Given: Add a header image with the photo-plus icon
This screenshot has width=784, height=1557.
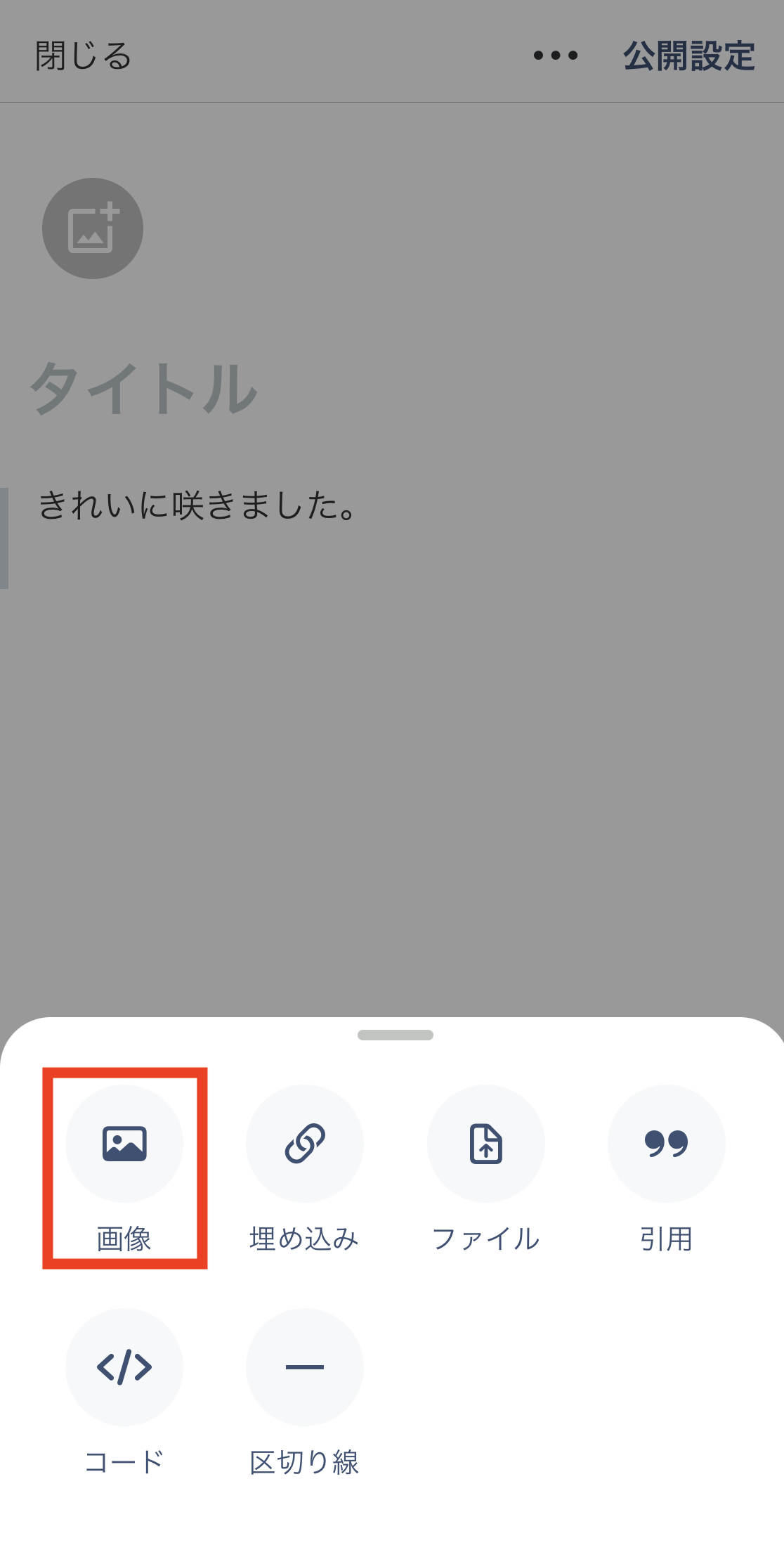Looking at the screenshot, I should coord(93,228).
